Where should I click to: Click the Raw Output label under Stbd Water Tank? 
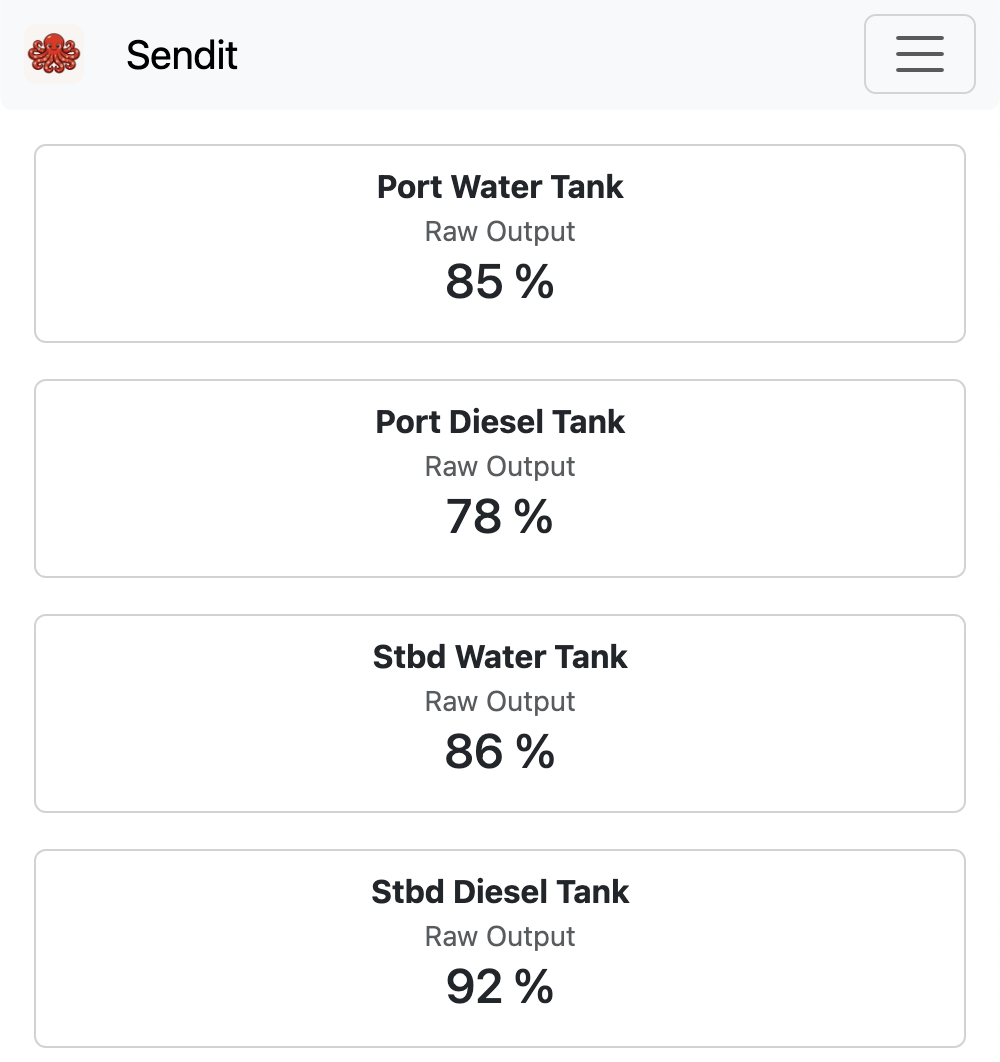tap(500, 701)
